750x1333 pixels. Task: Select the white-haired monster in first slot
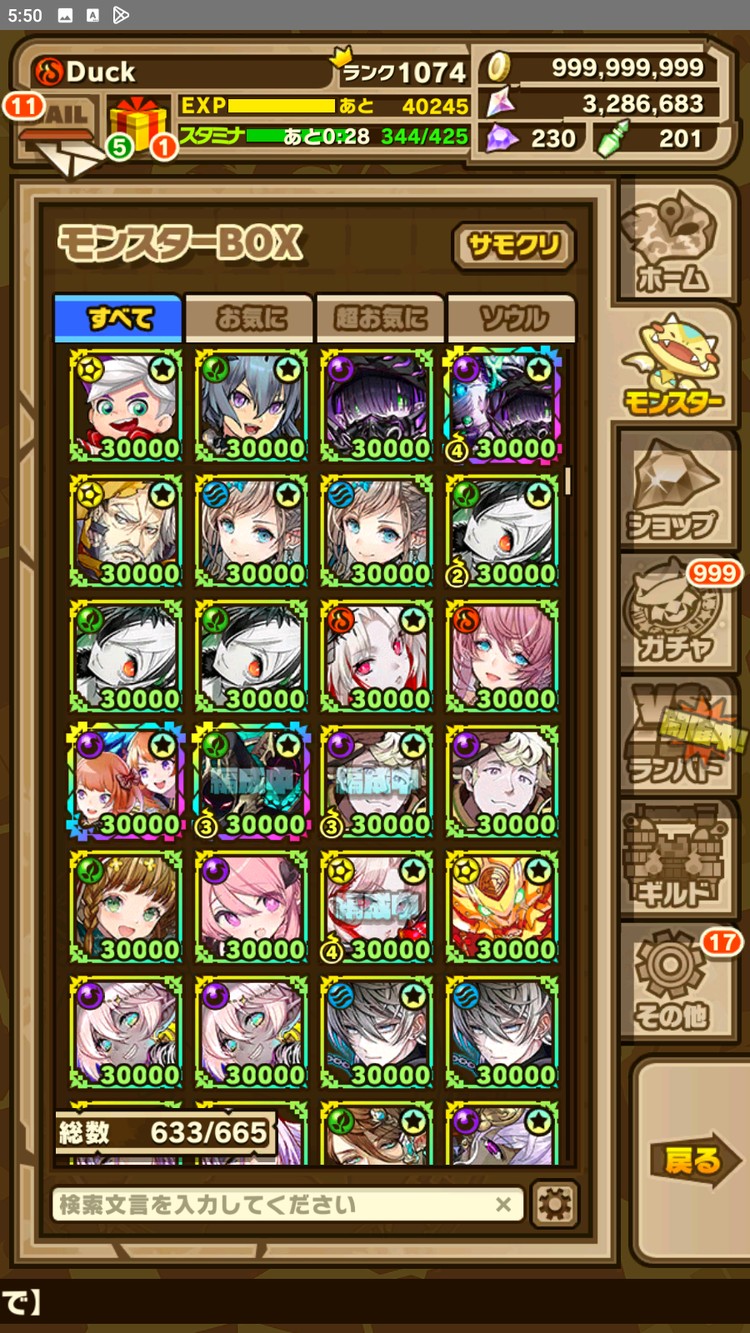tap(126, 405)
